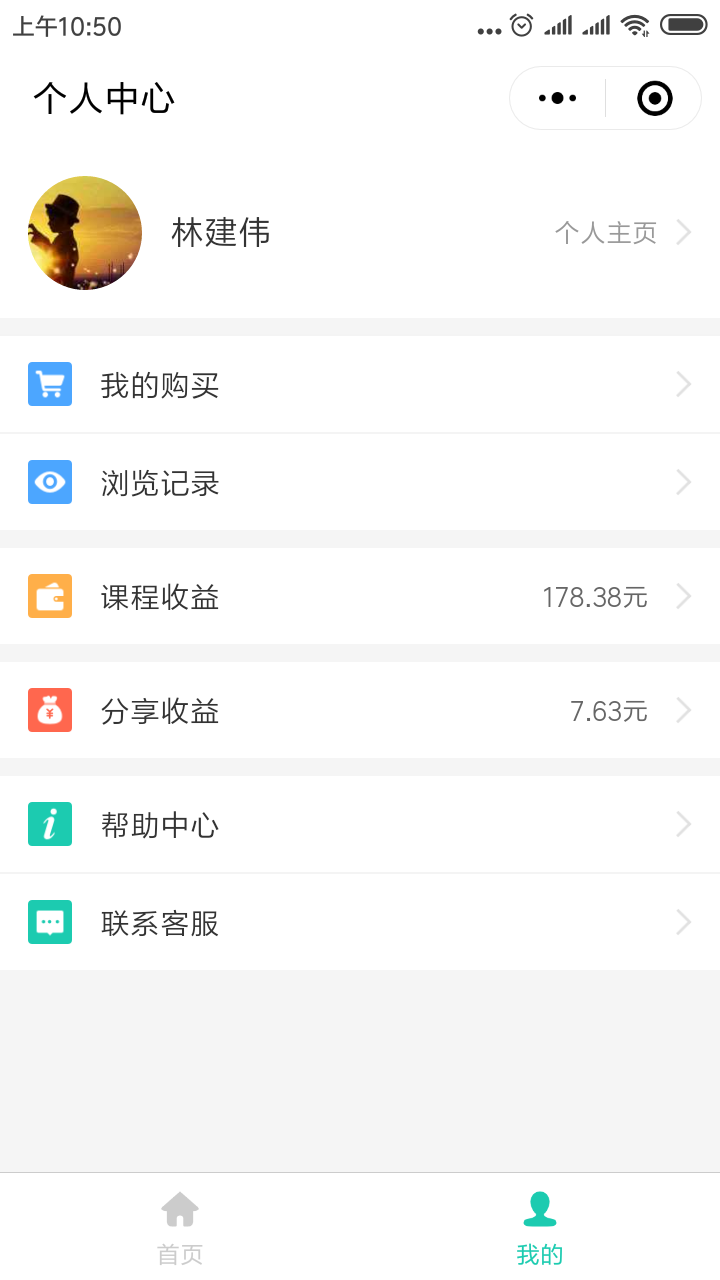Open the mini program more options menu

558,98
